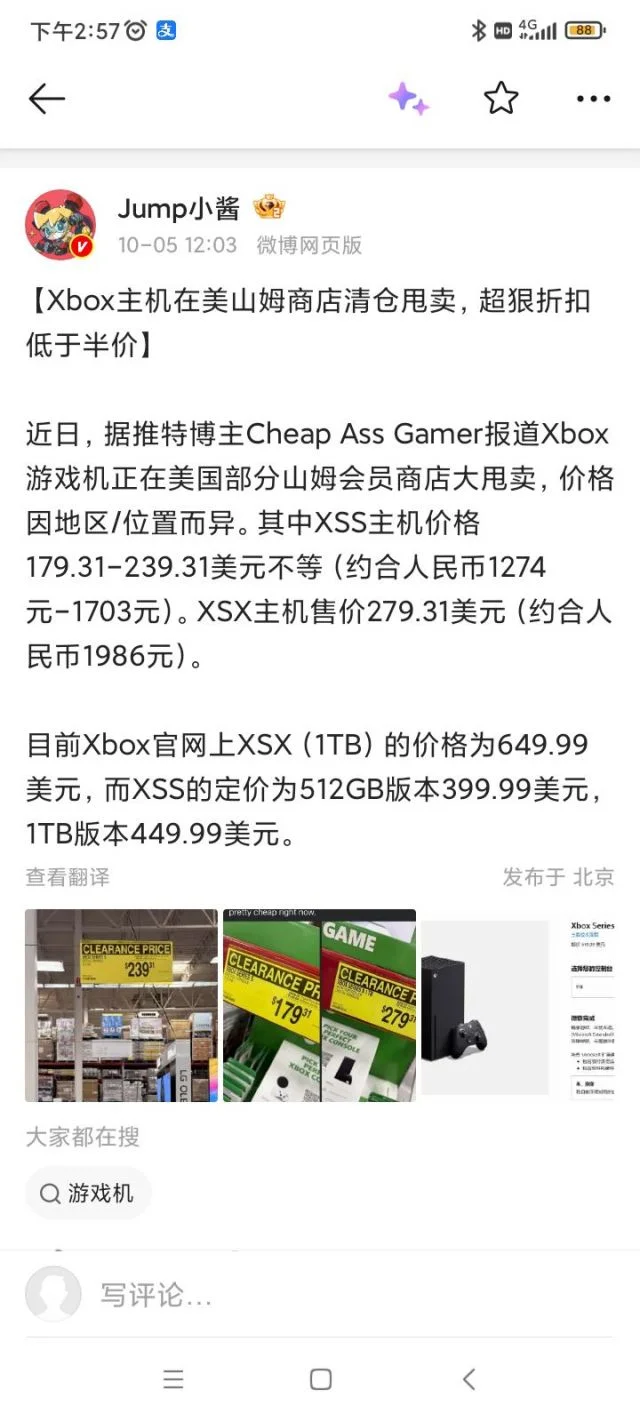640x1422 pixels.
Task: View the yellow $239 clearance sign photo
Action: pyautogui.click(x=121, y=1005)
